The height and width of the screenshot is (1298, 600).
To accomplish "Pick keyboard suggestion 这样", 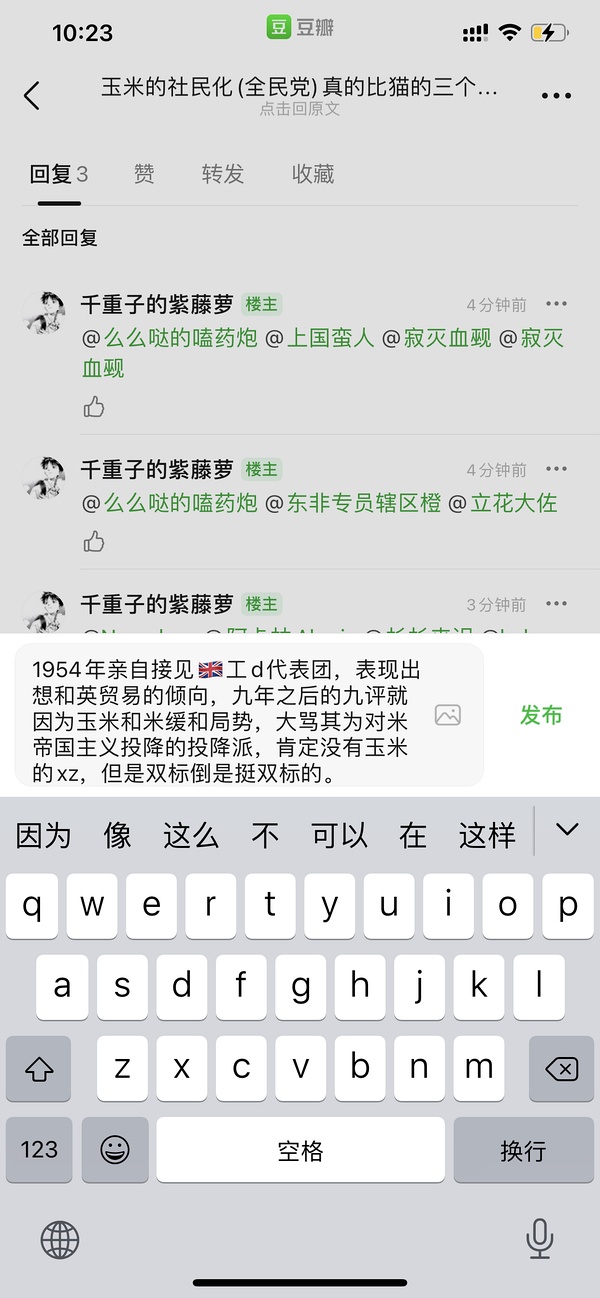I will [x=487, y=835].
